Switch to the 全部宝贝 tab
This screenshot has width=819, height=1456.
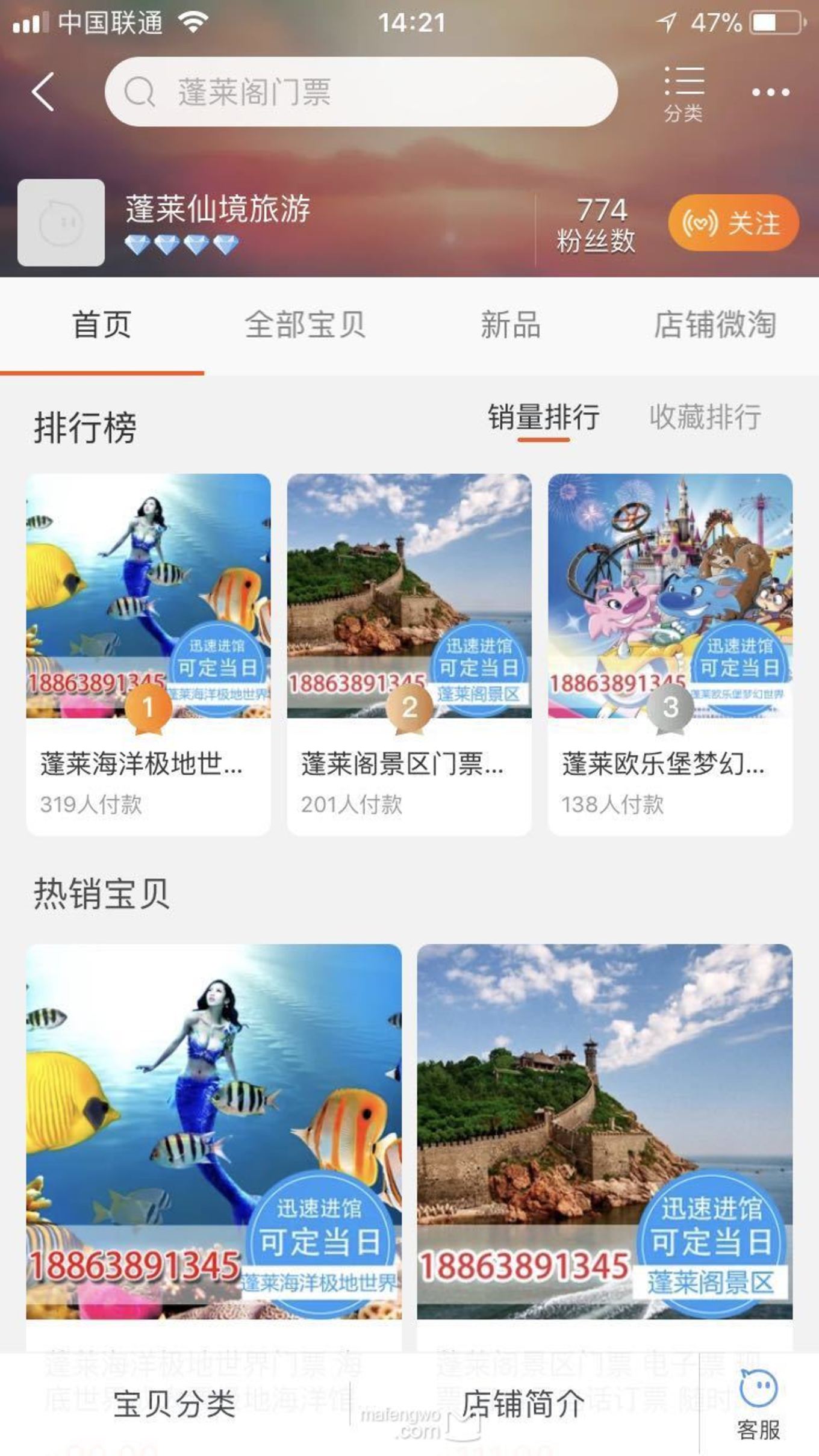[x=305, y=325]
